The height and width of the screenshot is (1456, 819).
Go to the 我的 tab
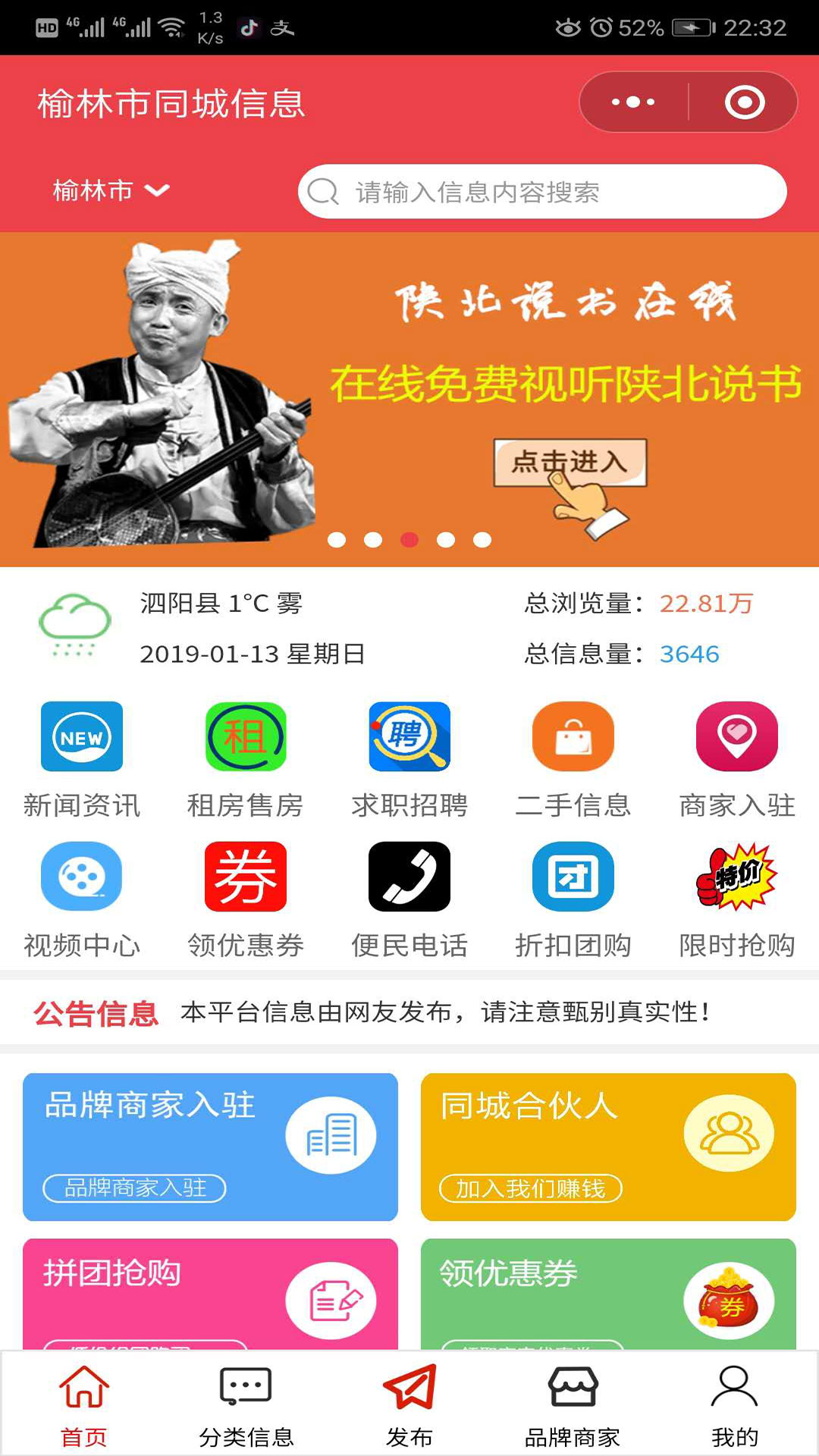coord(735,1405)
